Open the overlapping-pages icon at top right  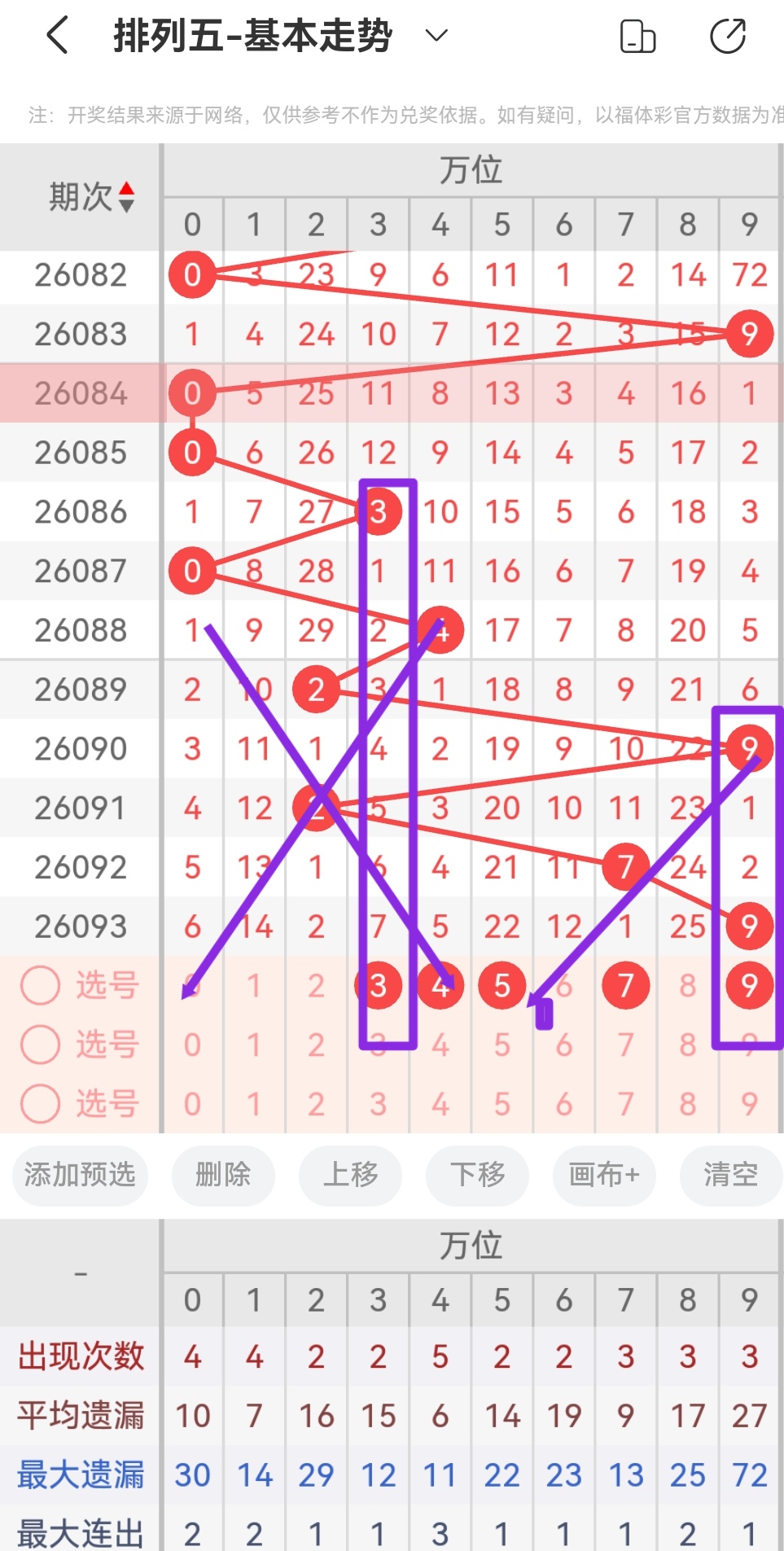click(638, 34)
